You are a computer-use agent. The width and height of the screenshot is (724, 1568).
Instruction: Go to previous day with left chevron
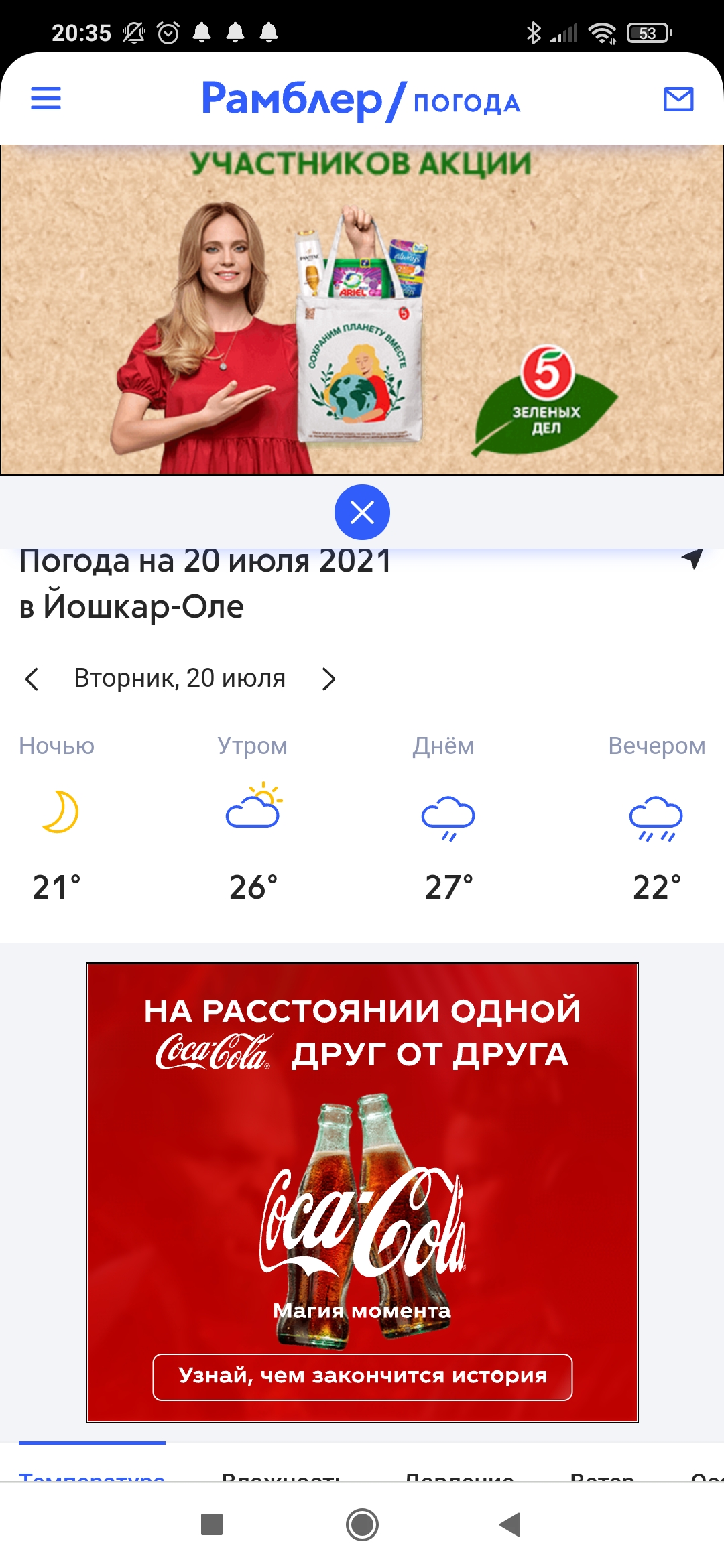pyautogui.click(x=33, y=679)
